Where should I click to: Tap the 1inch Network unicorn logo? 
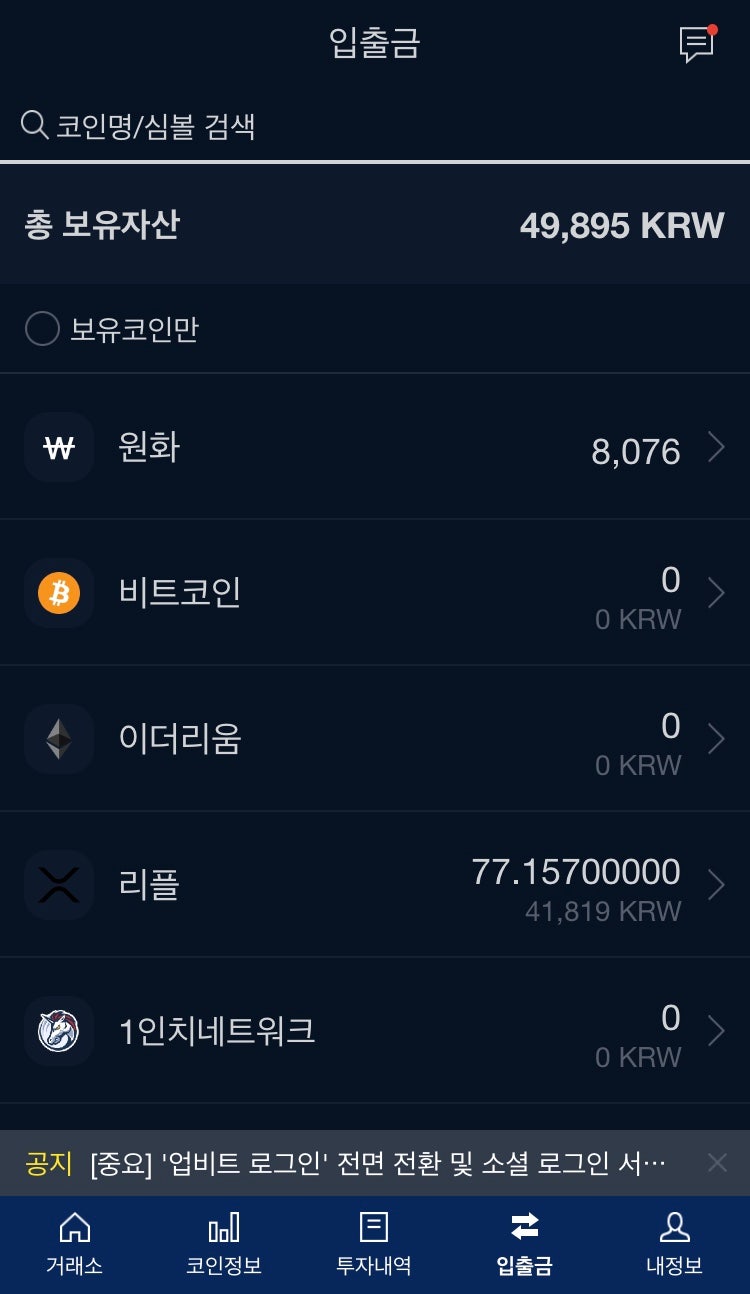point(59,1031)
